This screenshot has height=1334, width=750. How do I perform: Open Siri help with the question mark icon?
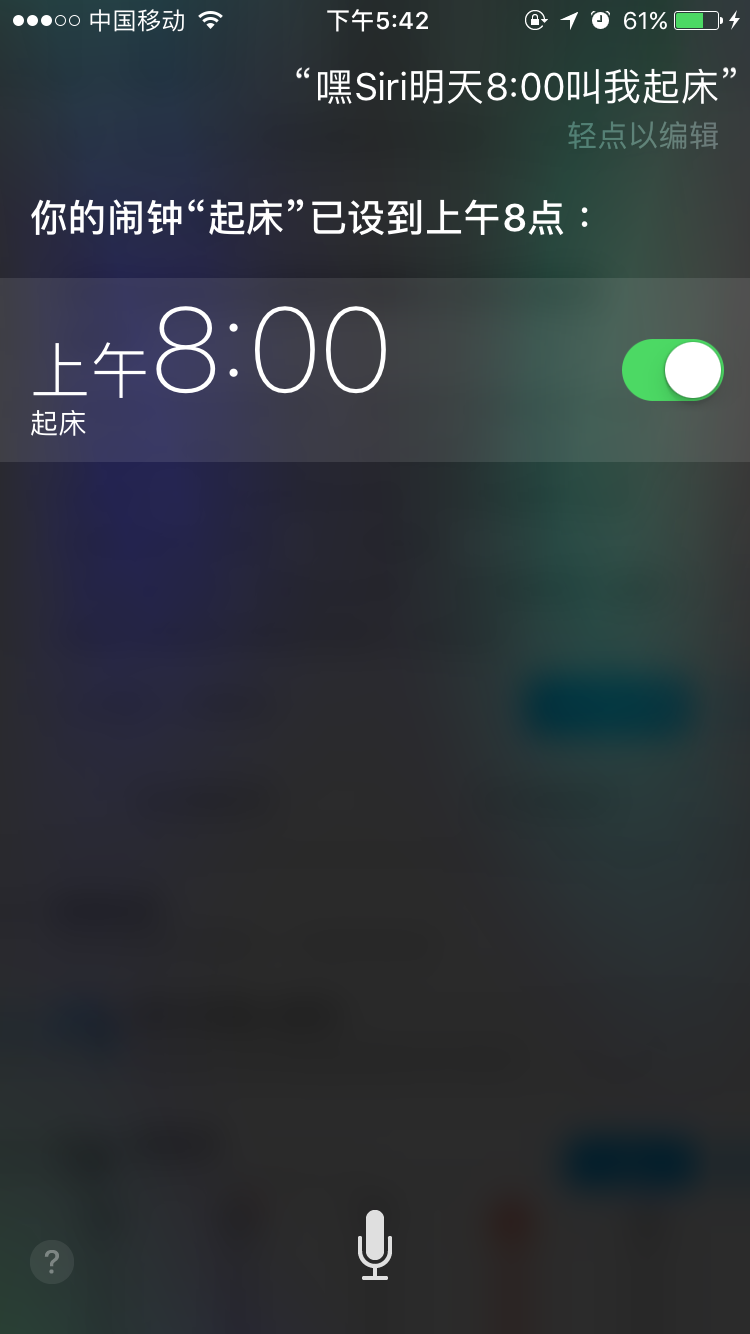(51, 1261)
